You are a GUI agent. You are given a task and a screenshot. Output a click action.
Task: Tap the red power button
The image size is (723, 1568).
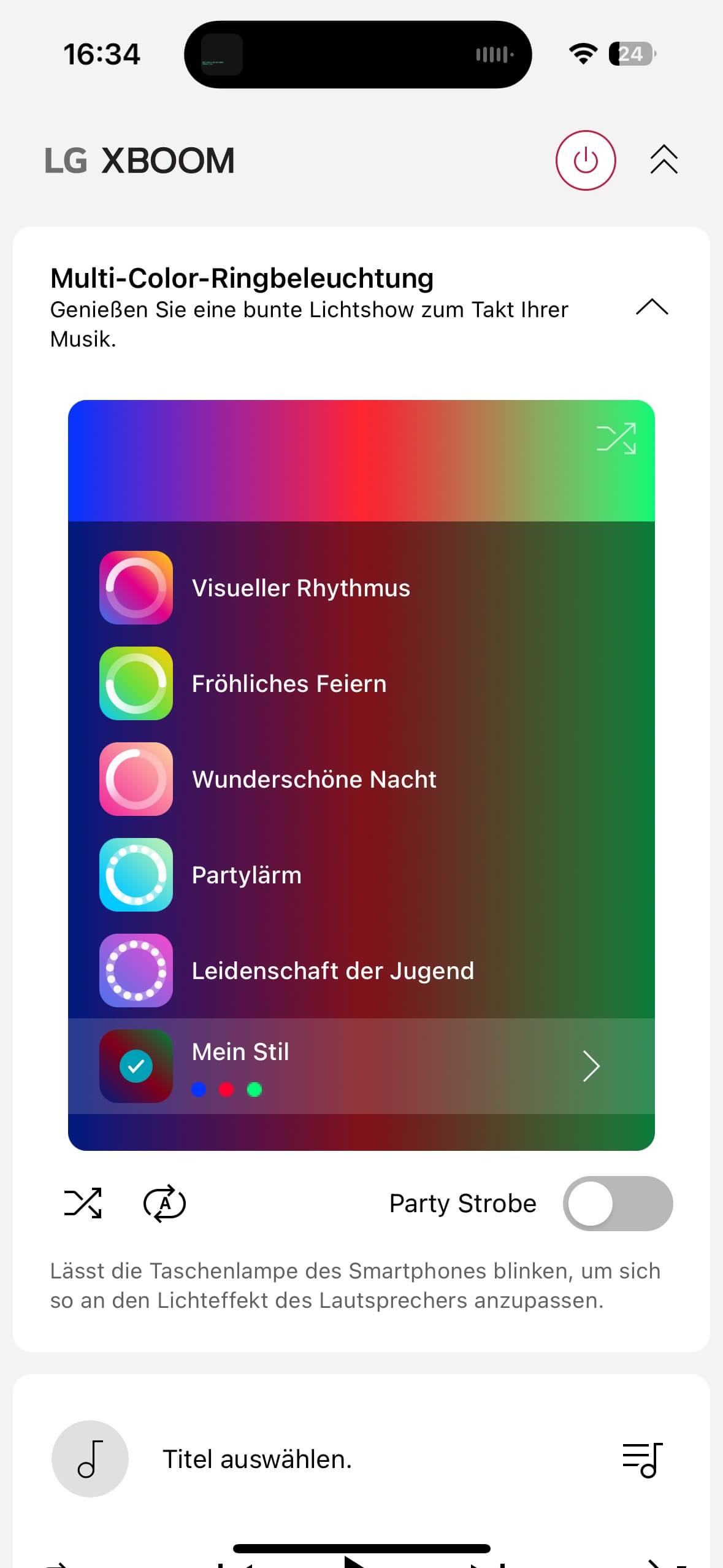(585, 161)
